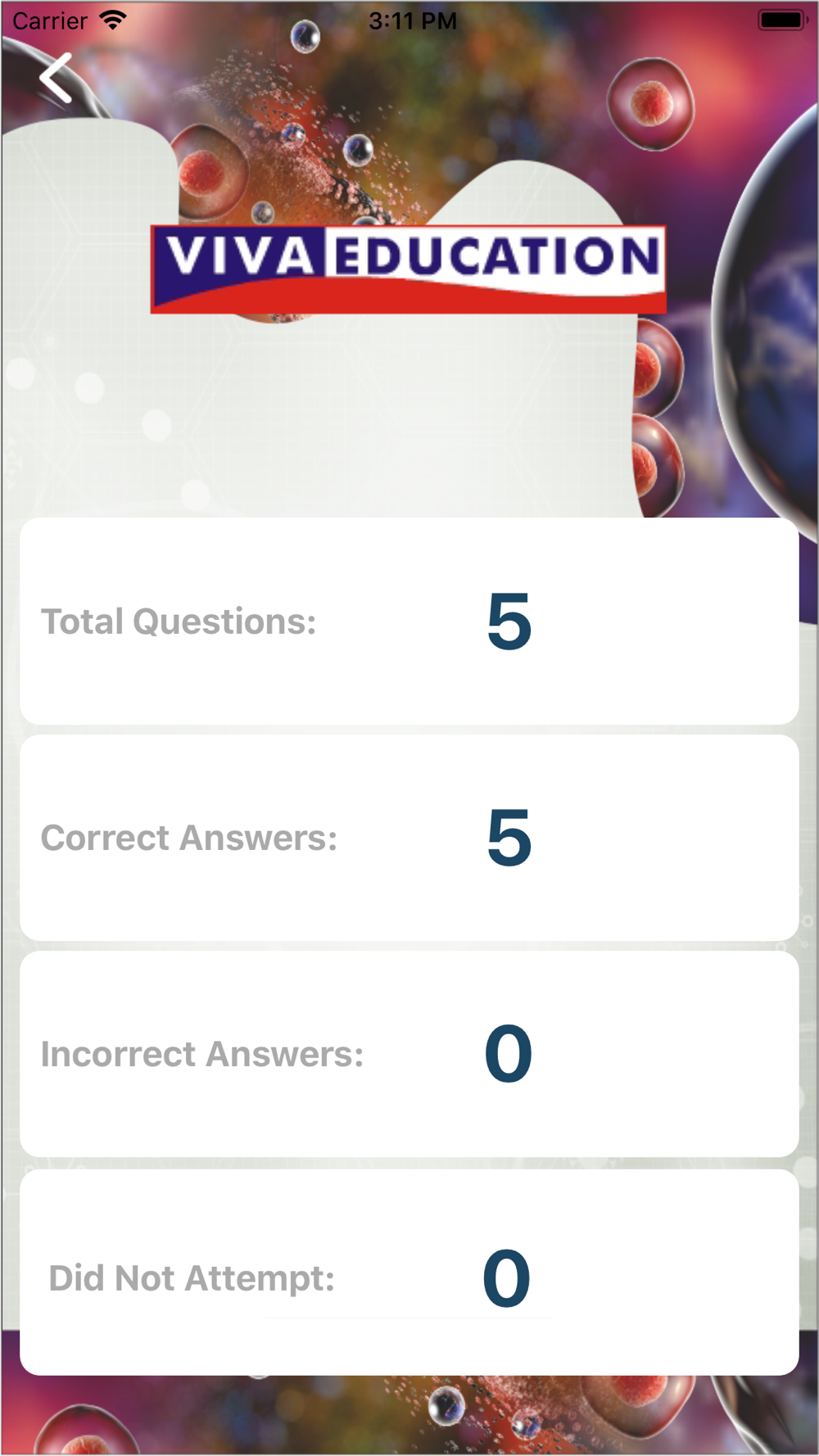Image resolution: width=819 pixels, height=1456 pixels.
Task: Go back using the top-left arrow
Action: click(56, 79)
